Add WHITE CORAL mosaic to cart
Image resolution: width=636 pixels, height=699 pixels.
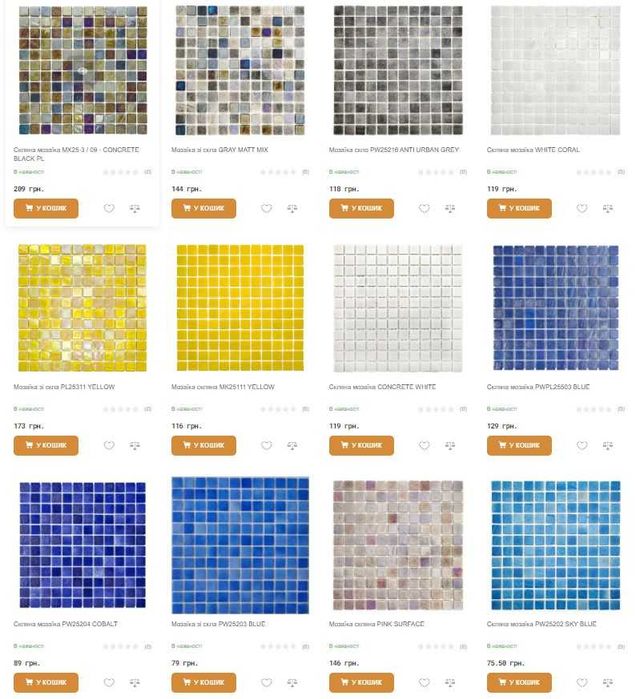click(x=519, y=208)
